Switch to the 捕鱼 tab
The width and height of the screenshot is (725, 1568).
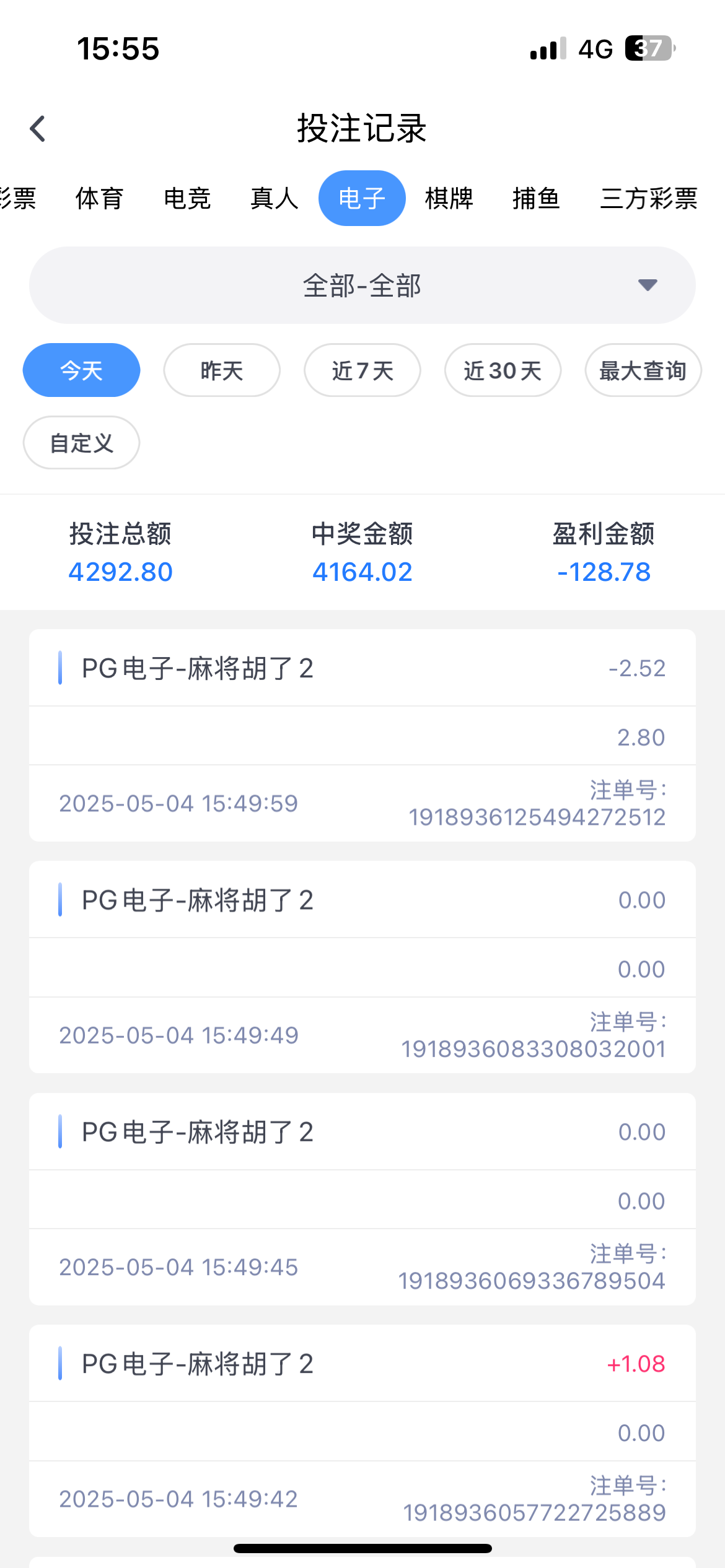click(537, 198)
